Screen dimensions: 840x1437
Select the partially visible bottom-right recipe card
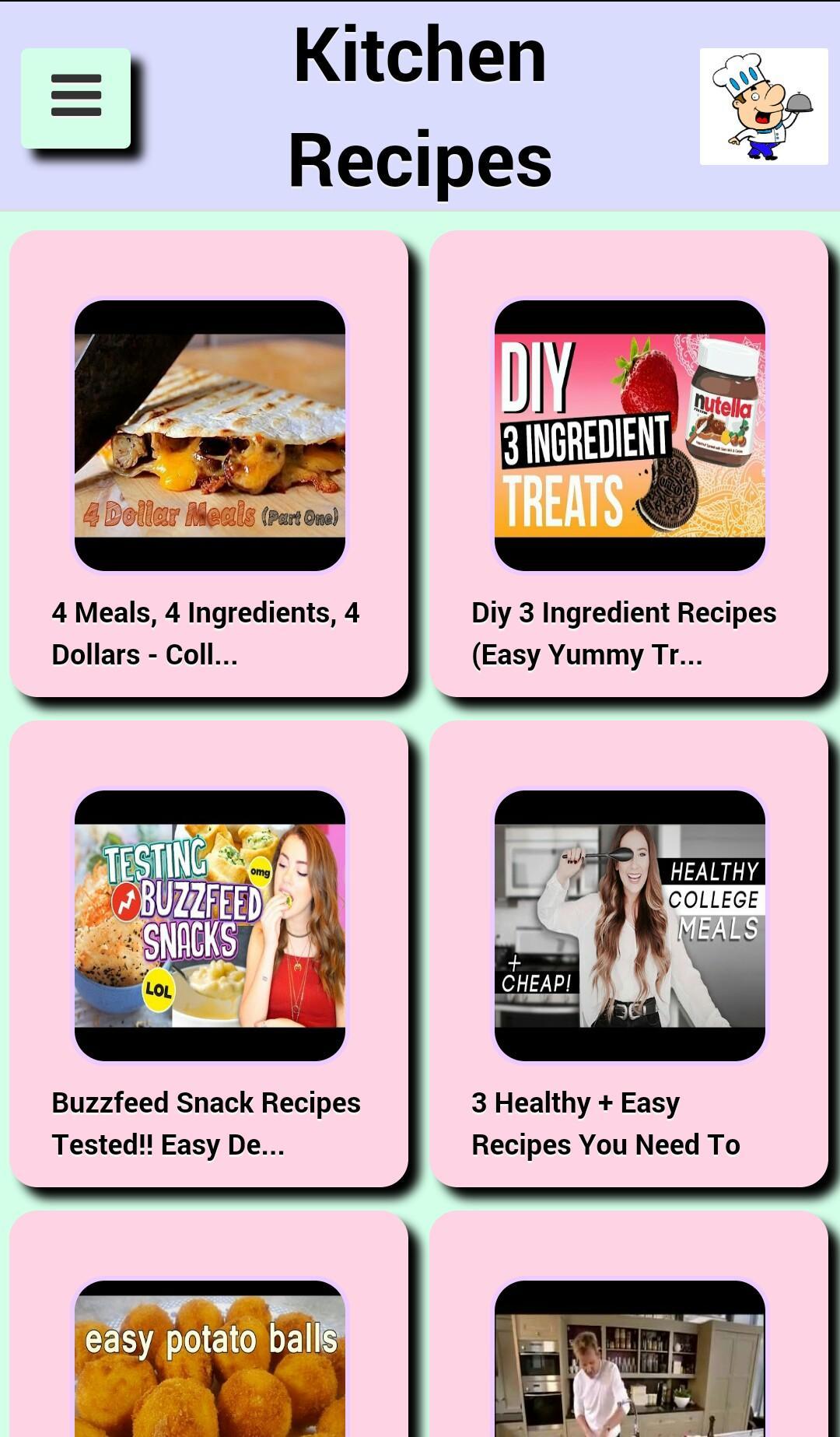point(630,1338)
